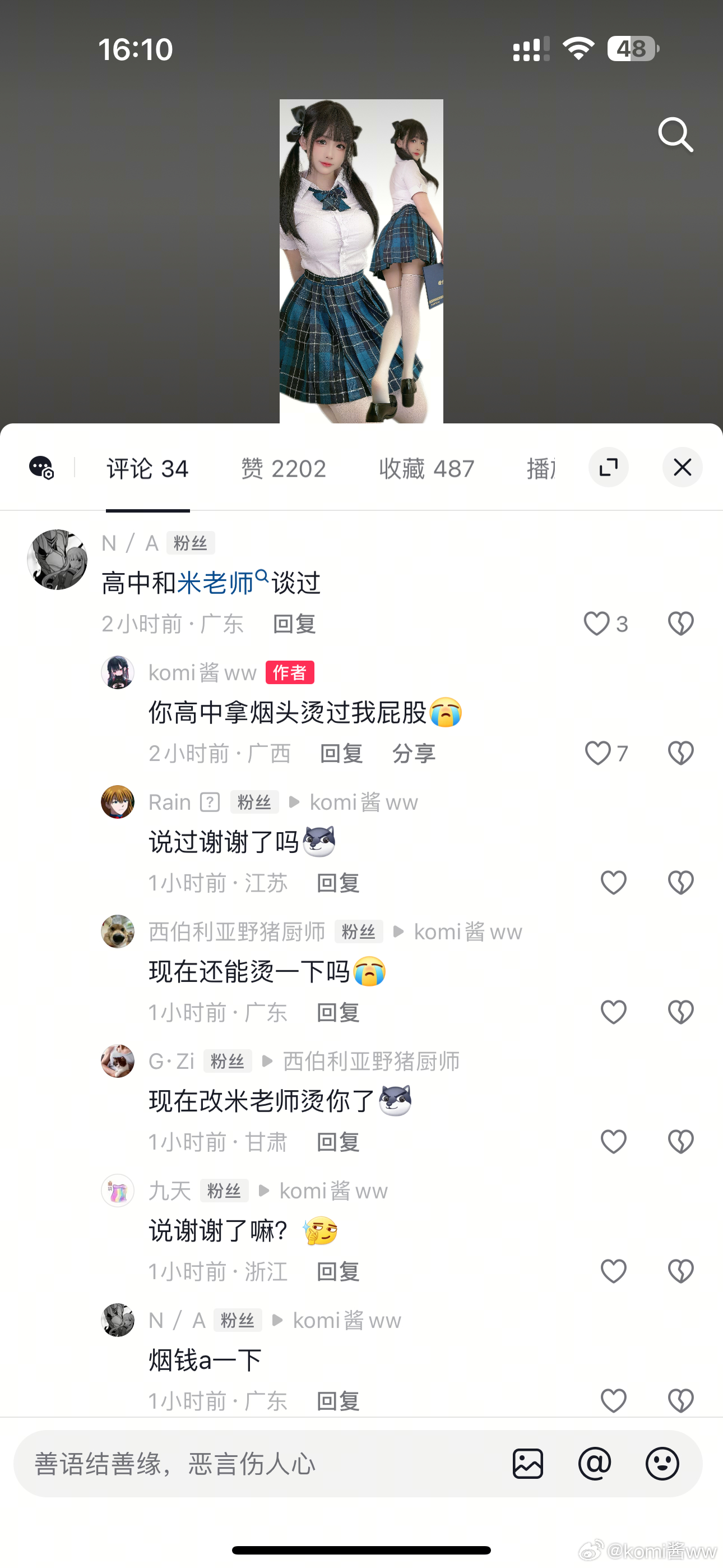The width and height of the screenshot is (723, 1568).
Task: Close the comments panel
Action: click(682, 468)
